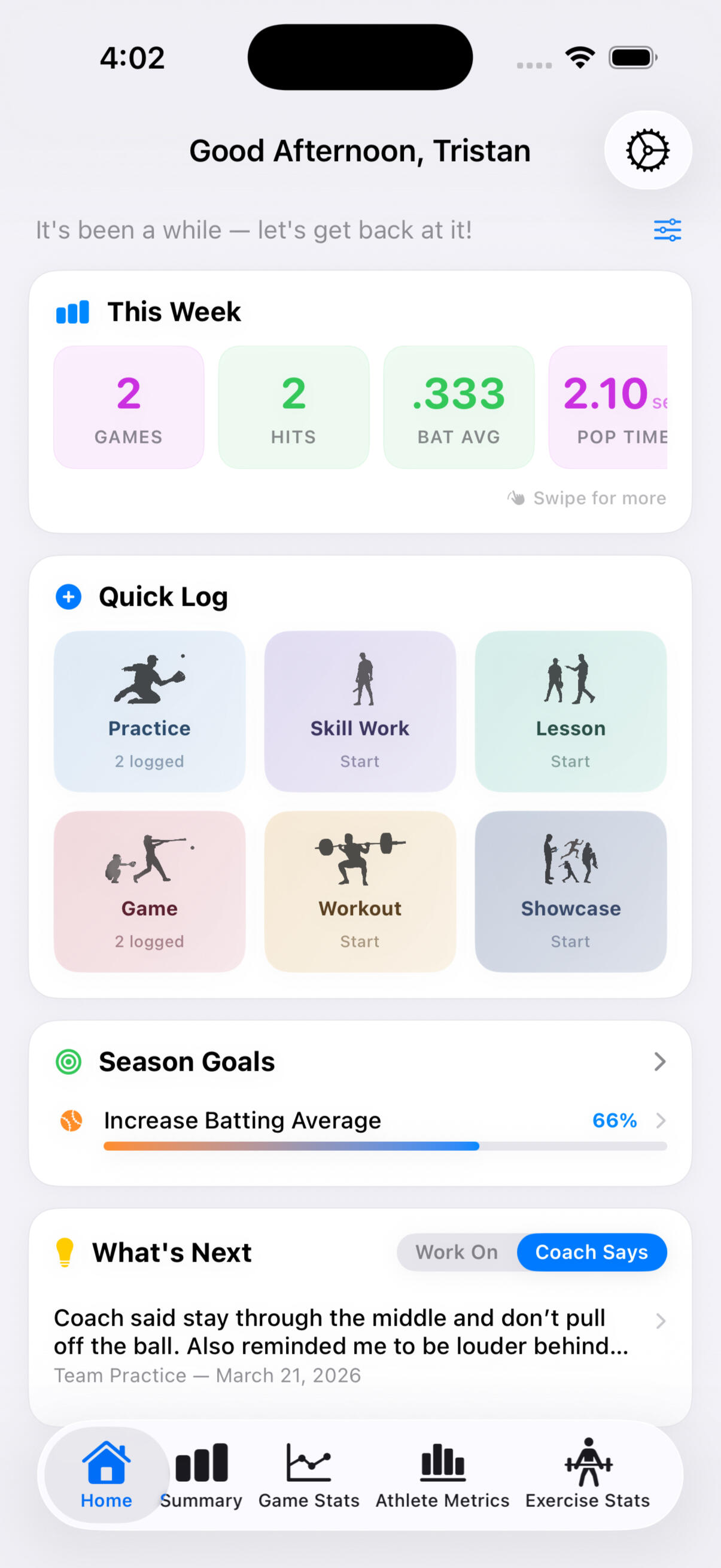The height and width of the screenshot is (1568, 721).
Task: Switch to the Exercise Stats tab
Action: [588, 1474]
